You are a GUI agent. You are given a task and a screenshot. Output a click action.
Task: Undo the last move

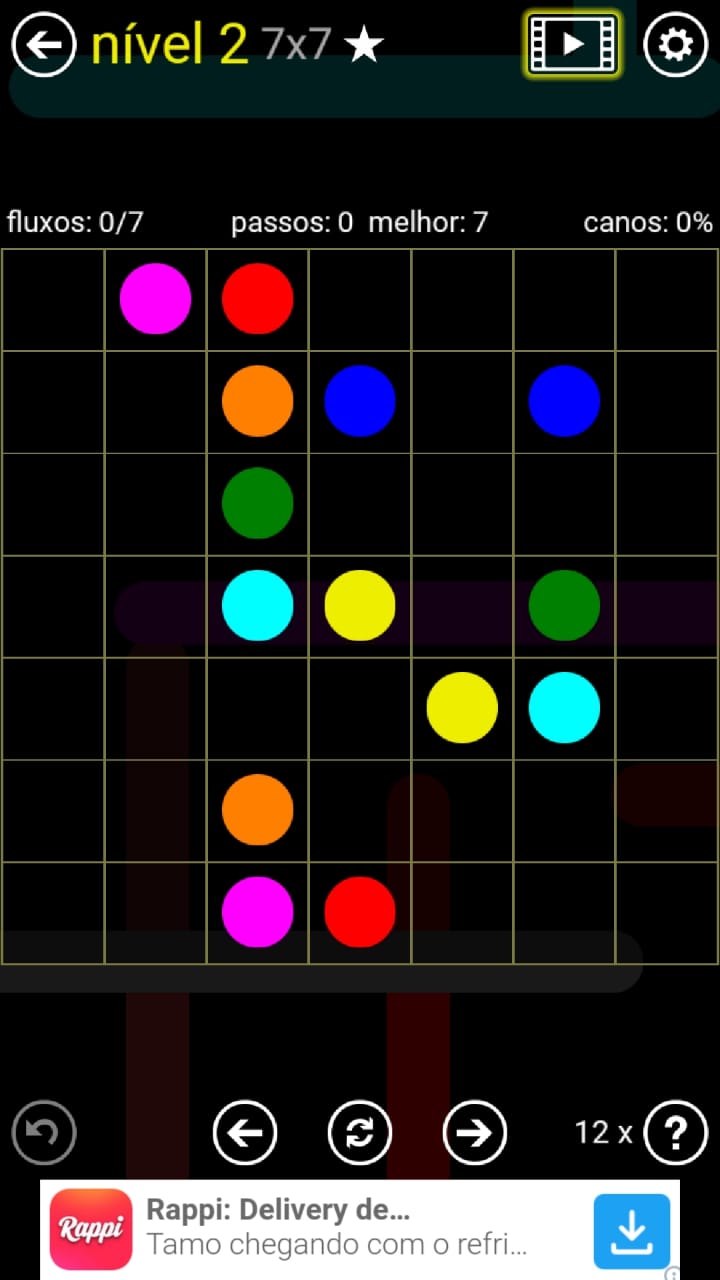coord(44,1133)
